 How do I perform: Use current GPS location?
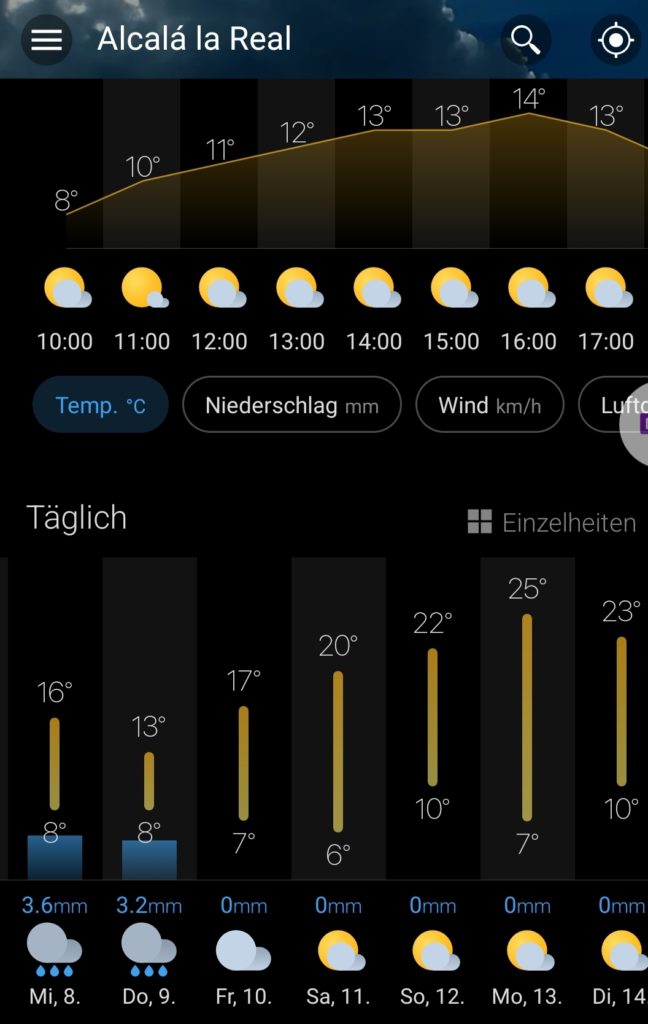click(615, 40)
